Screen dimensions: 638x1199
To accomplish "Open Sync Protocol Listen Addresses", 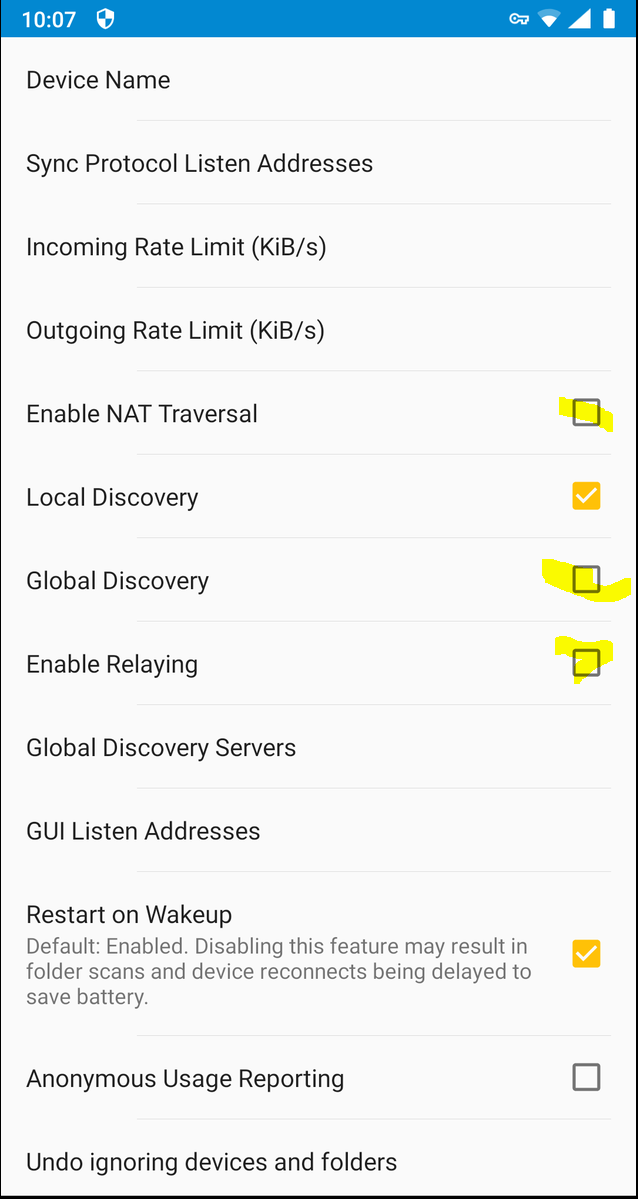I will pyautogui.click(x=199, y=164).
